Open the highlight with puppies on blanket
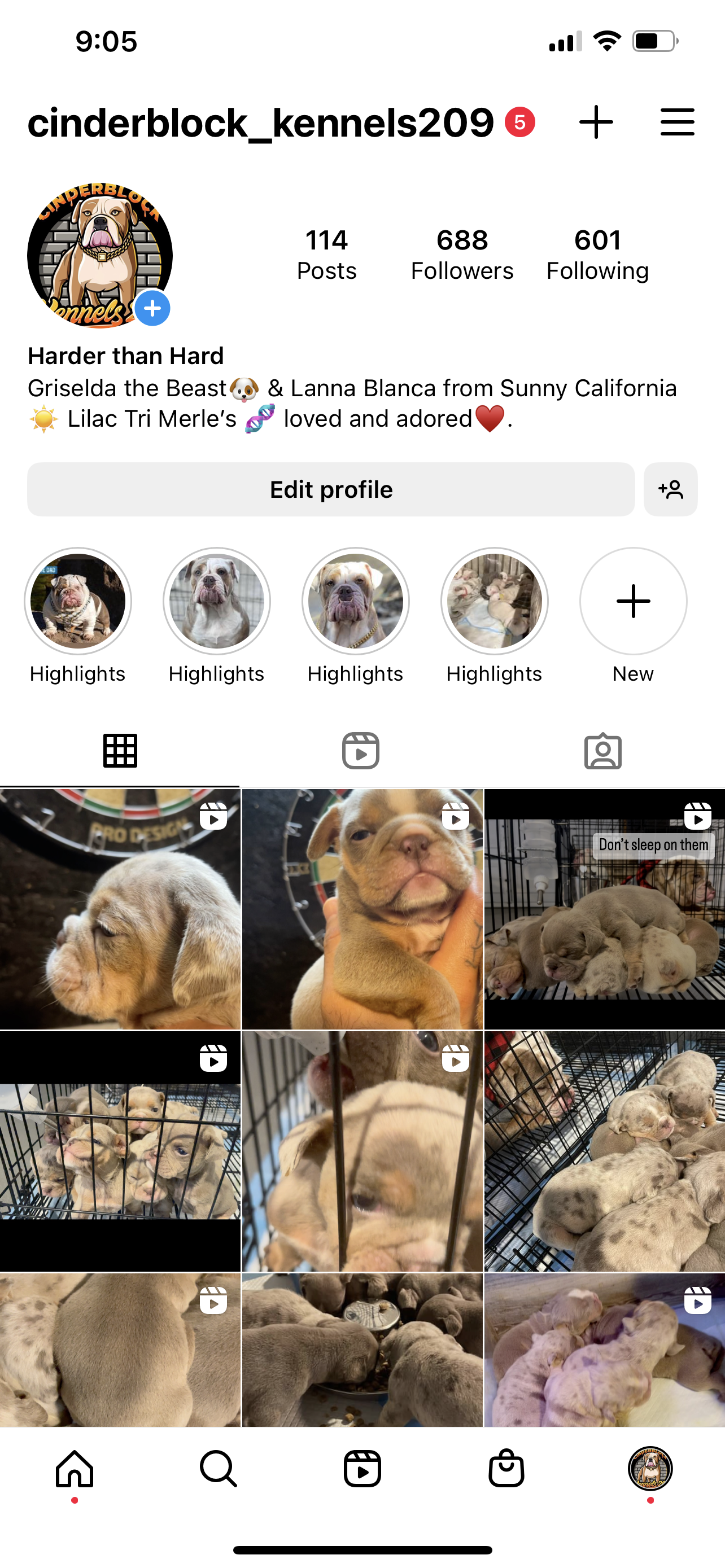This screenshot has height=1568, width=725. click(494, 601)
